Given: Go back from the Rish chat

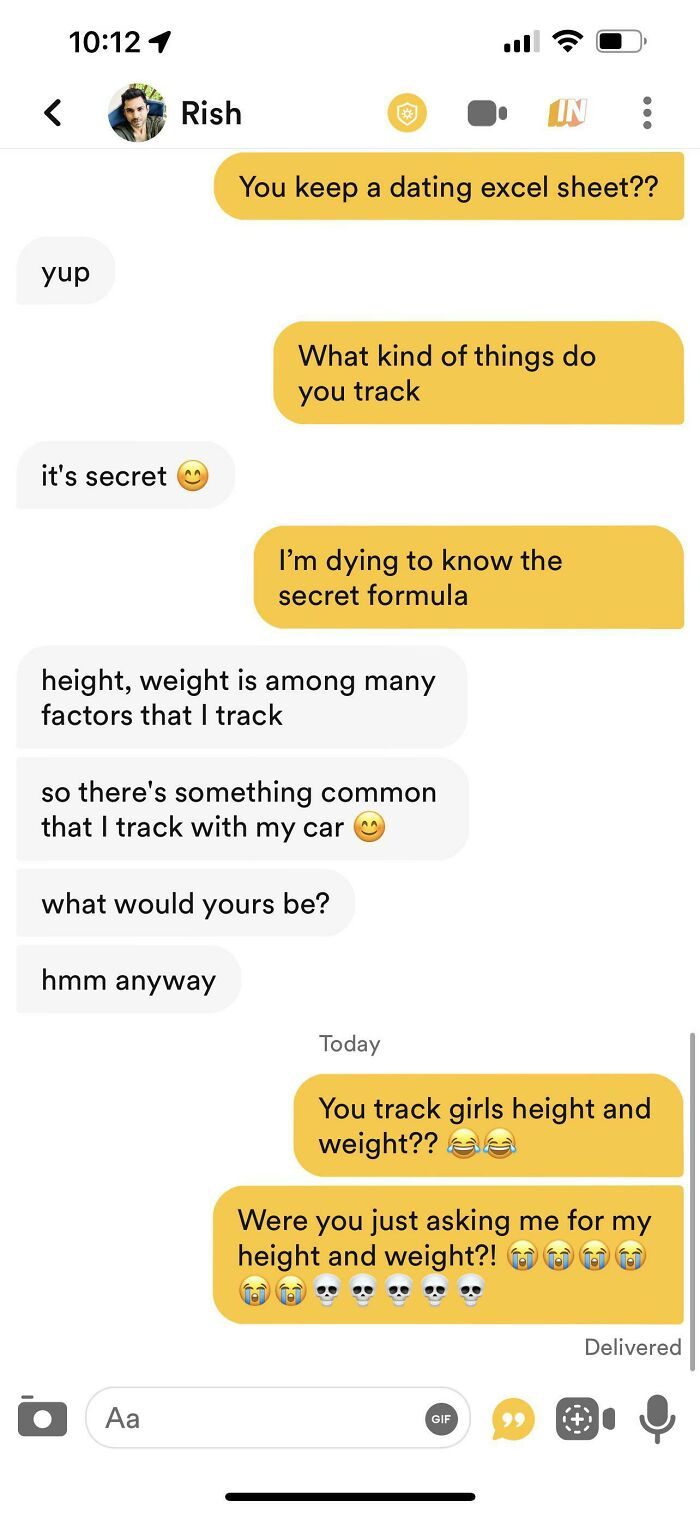Looking at the screenshot, I should [53, 113].
